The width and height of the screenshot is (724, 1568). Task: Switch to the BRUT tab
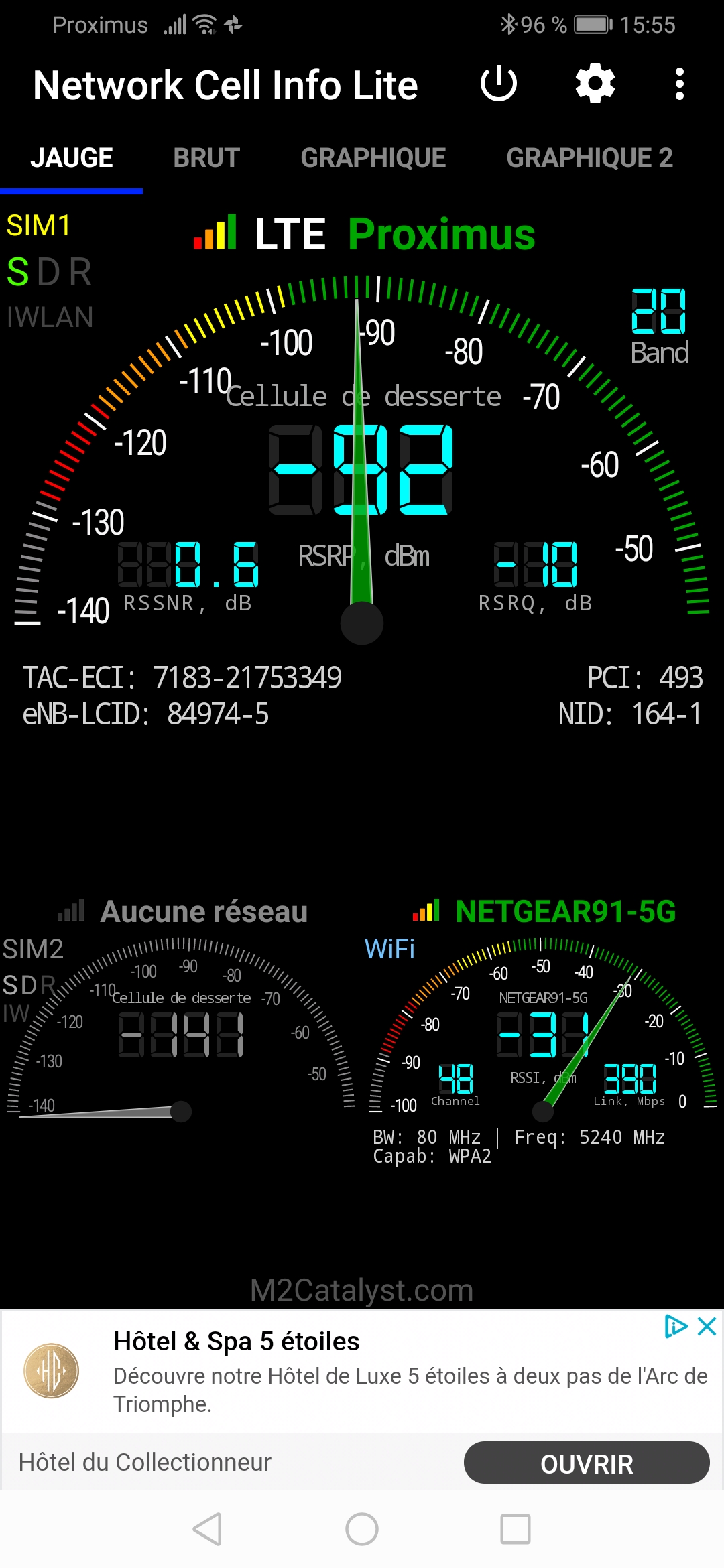pyautogui.click(x=206, y=158)
